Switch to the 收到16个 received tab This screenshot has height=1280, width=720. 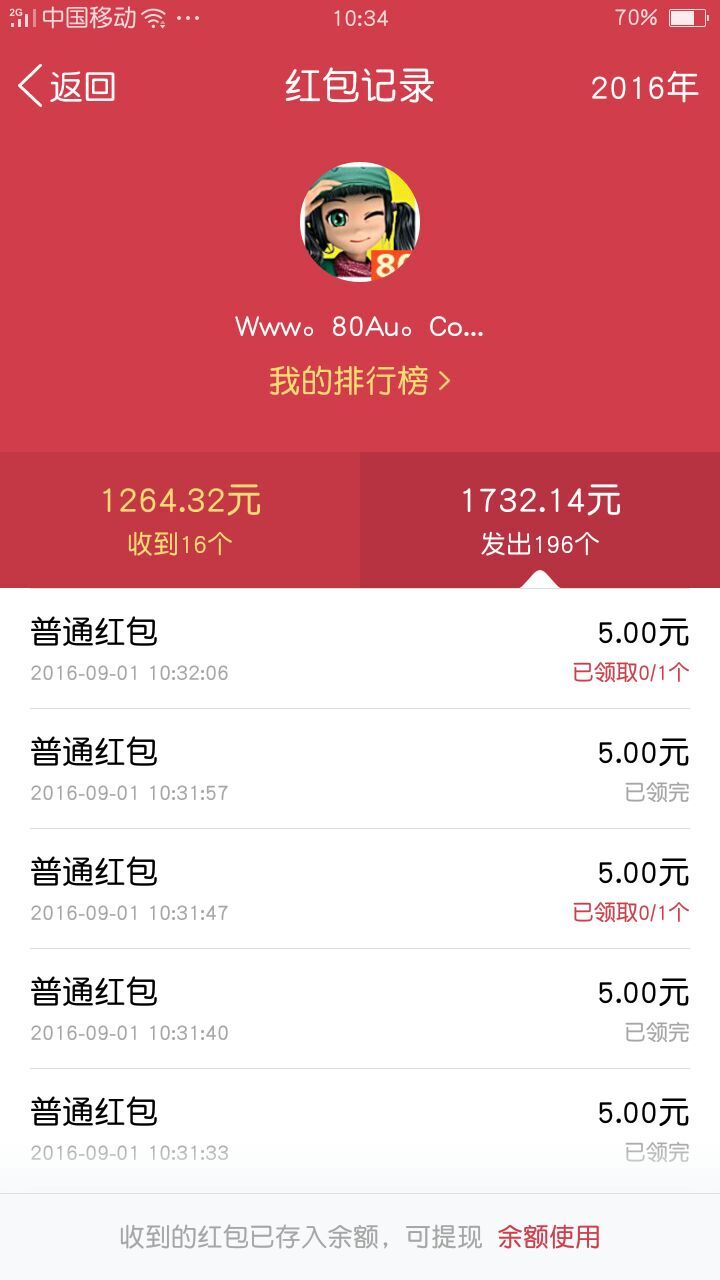point(180,520)
